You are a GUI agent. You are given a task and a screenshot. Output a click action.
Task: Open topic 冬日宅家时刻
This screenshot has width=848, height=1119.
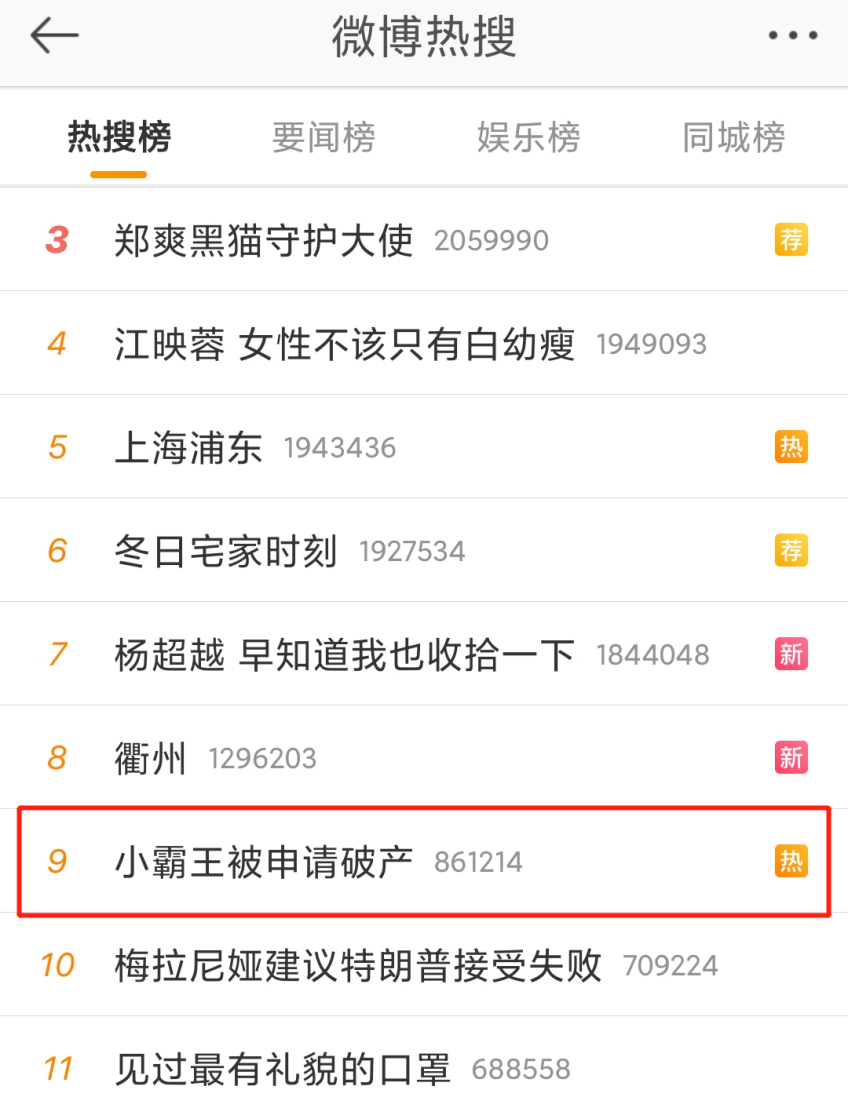point(226,551)
